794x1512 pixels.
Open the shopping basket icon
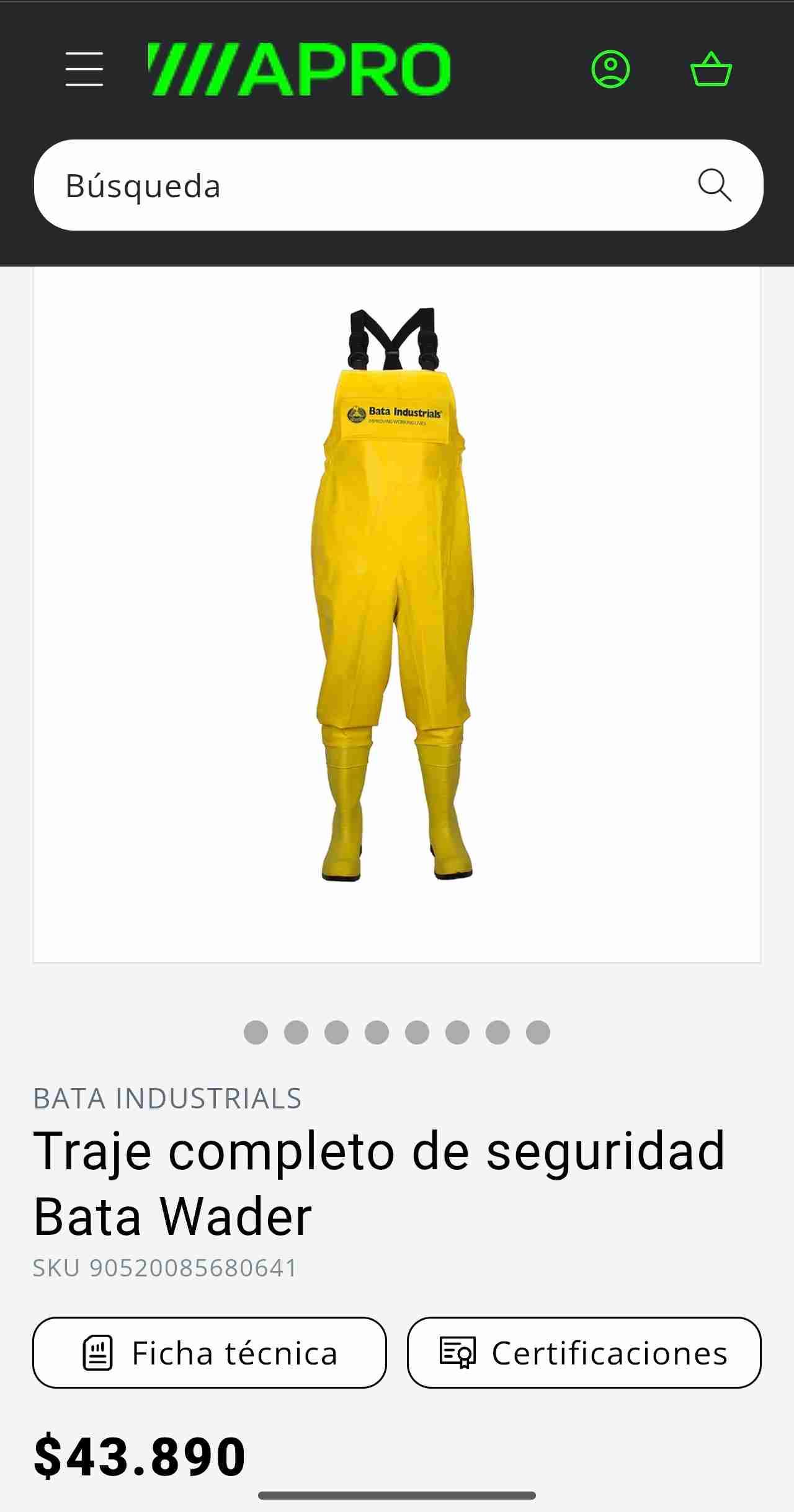click(711, 68)
